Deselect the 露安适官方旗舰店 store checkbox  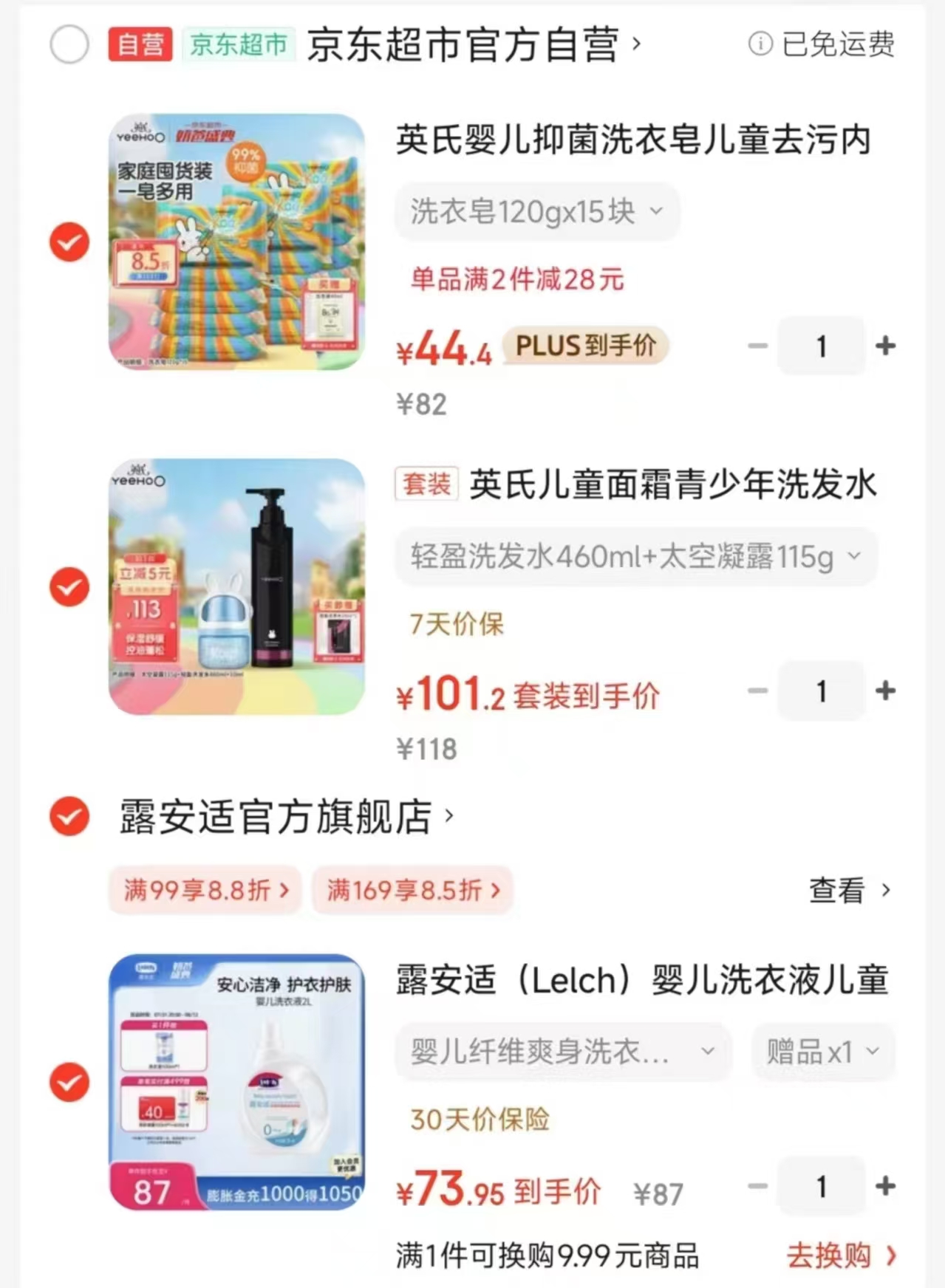(69, 816)
